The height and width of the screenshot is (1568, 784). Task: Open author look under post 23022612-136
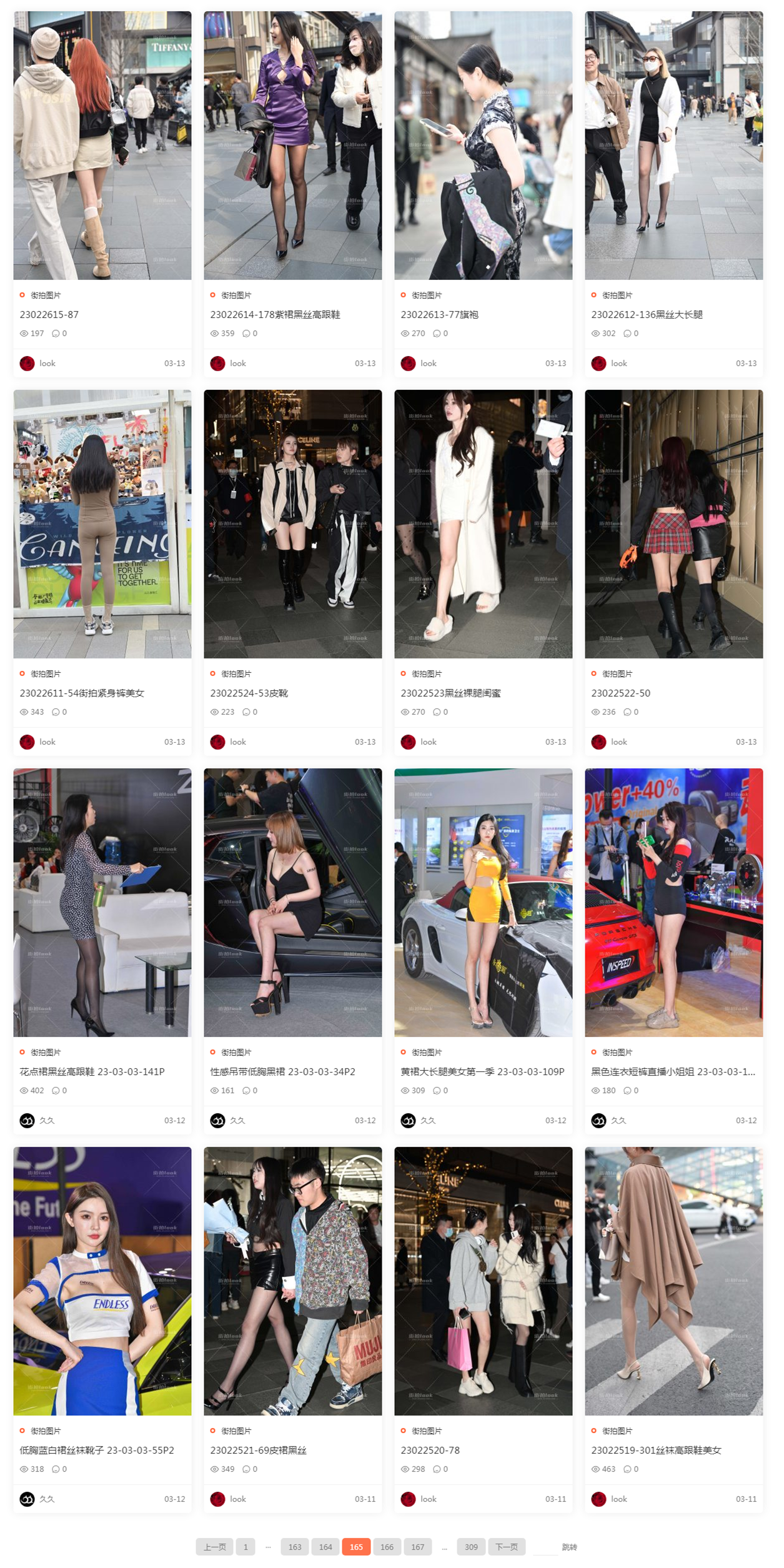(618, 363)
